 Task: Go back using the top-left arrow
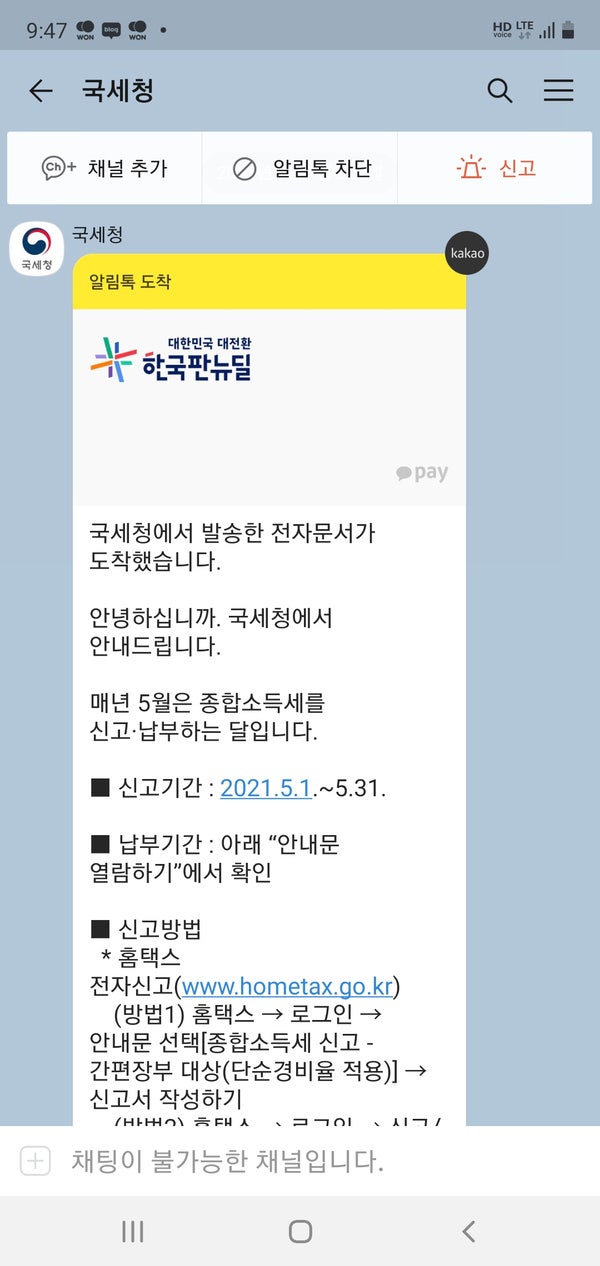[x=40, y=91]
